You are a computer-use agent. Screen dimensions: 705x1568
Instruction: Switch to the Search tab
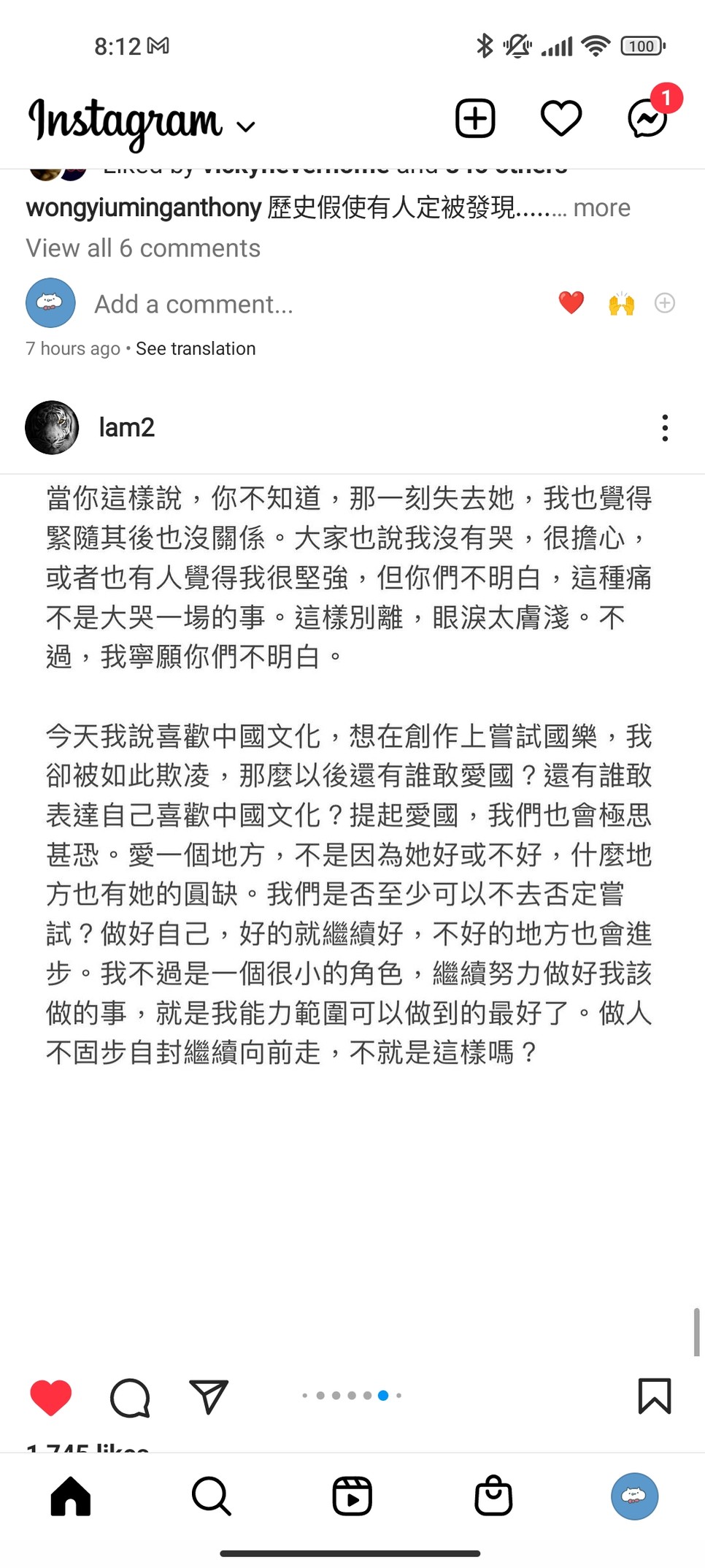pyautogui.click(x=212, y=1496)
